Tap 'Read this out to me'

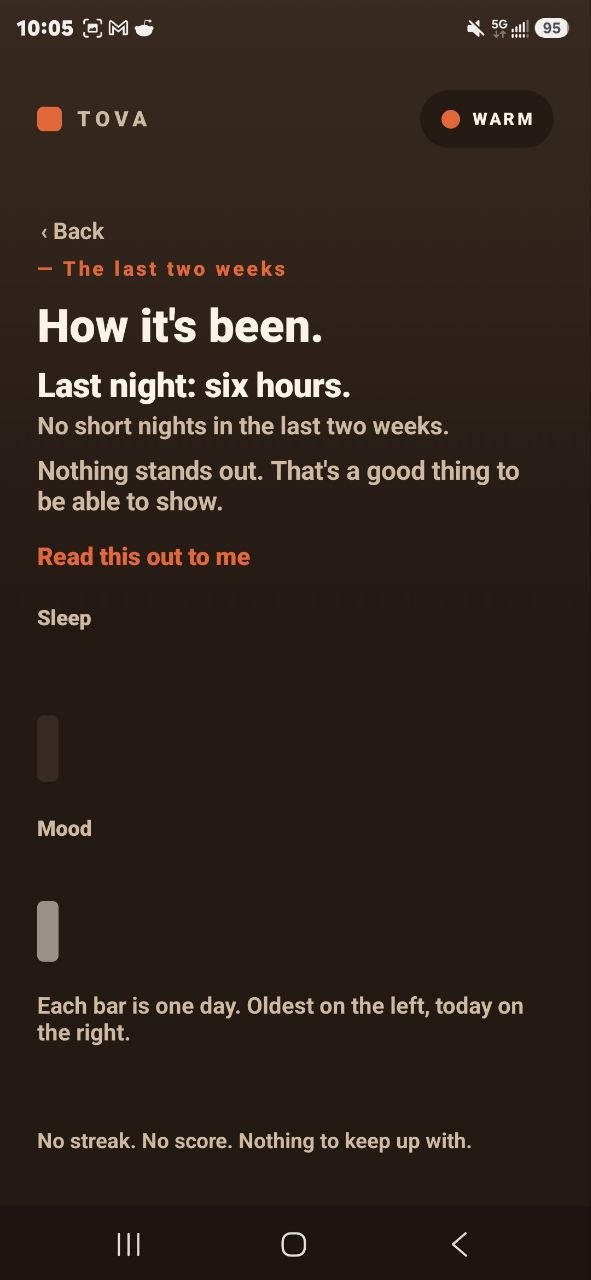point(144,557)
